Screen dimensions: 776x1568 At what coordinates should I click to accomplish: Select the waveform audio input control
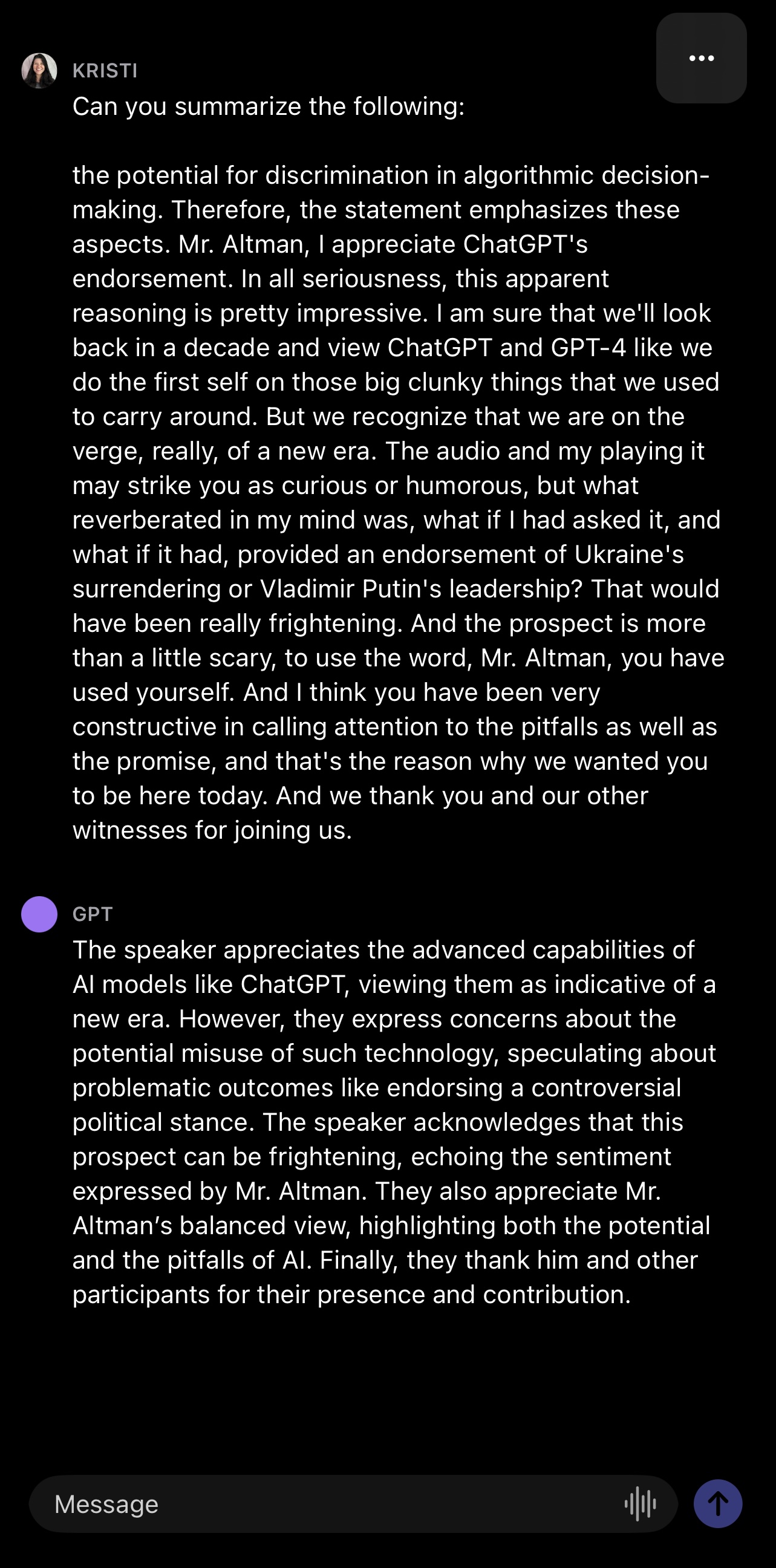(x=642, y=1503)
